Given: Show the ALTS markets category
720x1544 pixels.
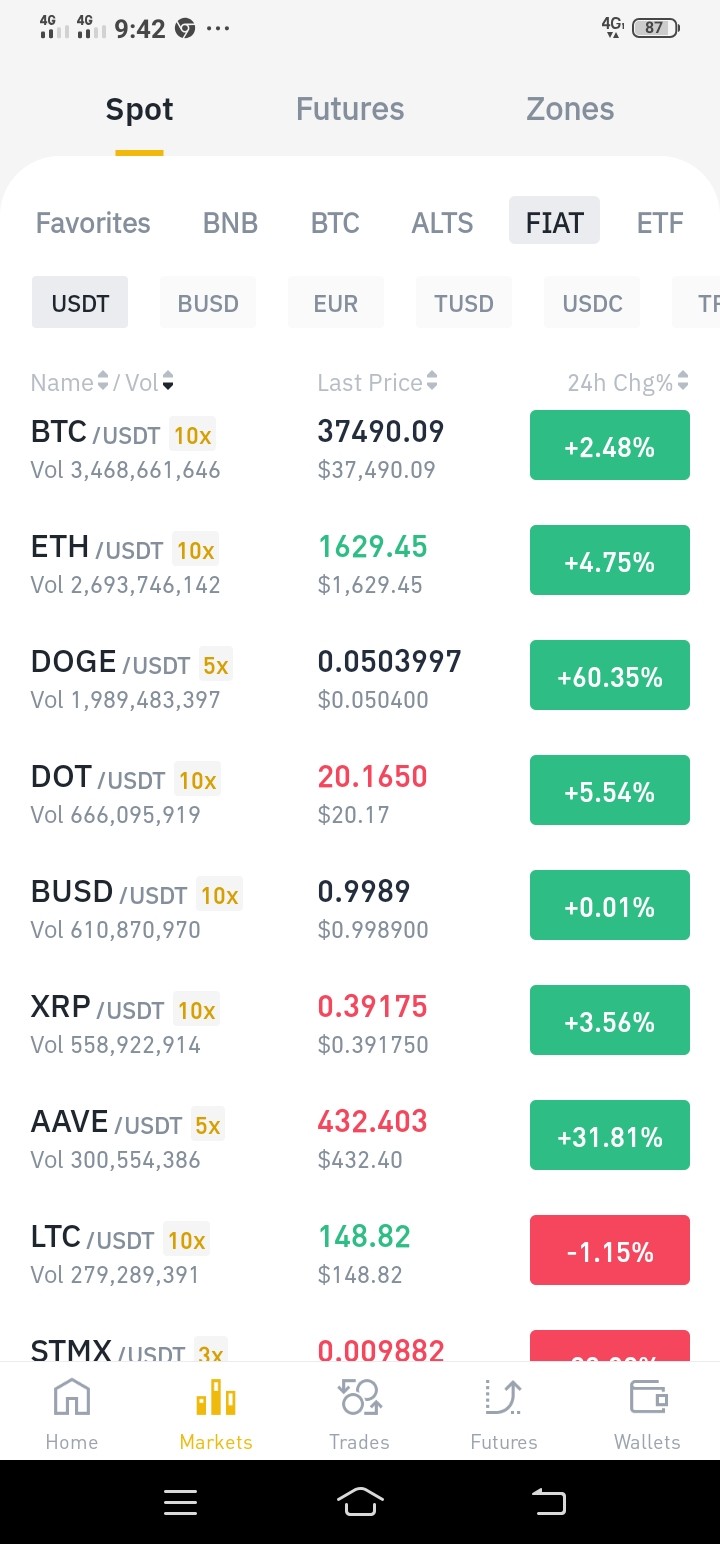Looking at the screenshot, I should pos(443,222).
